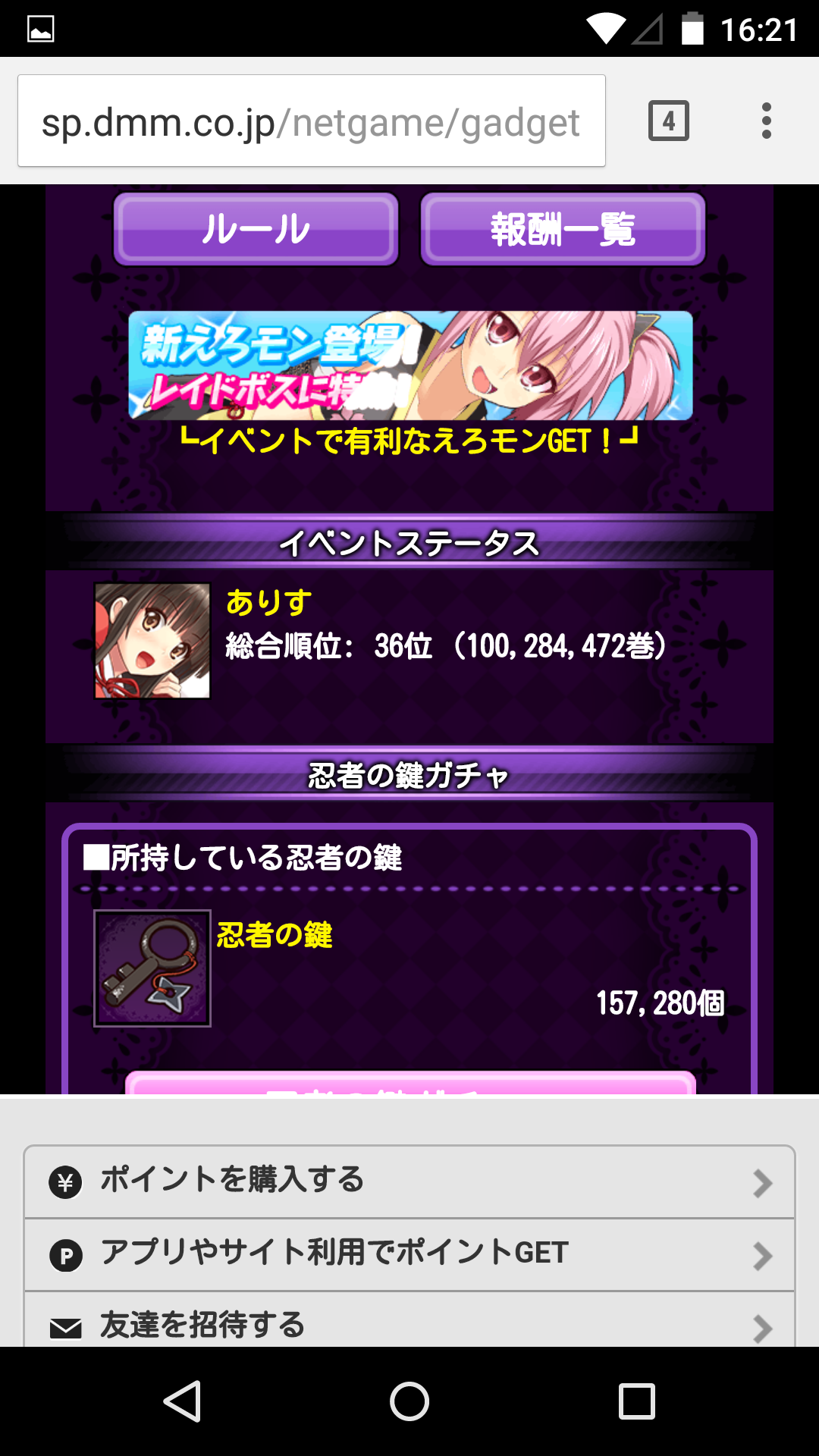Image resolution: width=819 pixels, height=1456 pixels.
Task: Open 友達を招待する invite row
Action: [x=409, y=1323]
